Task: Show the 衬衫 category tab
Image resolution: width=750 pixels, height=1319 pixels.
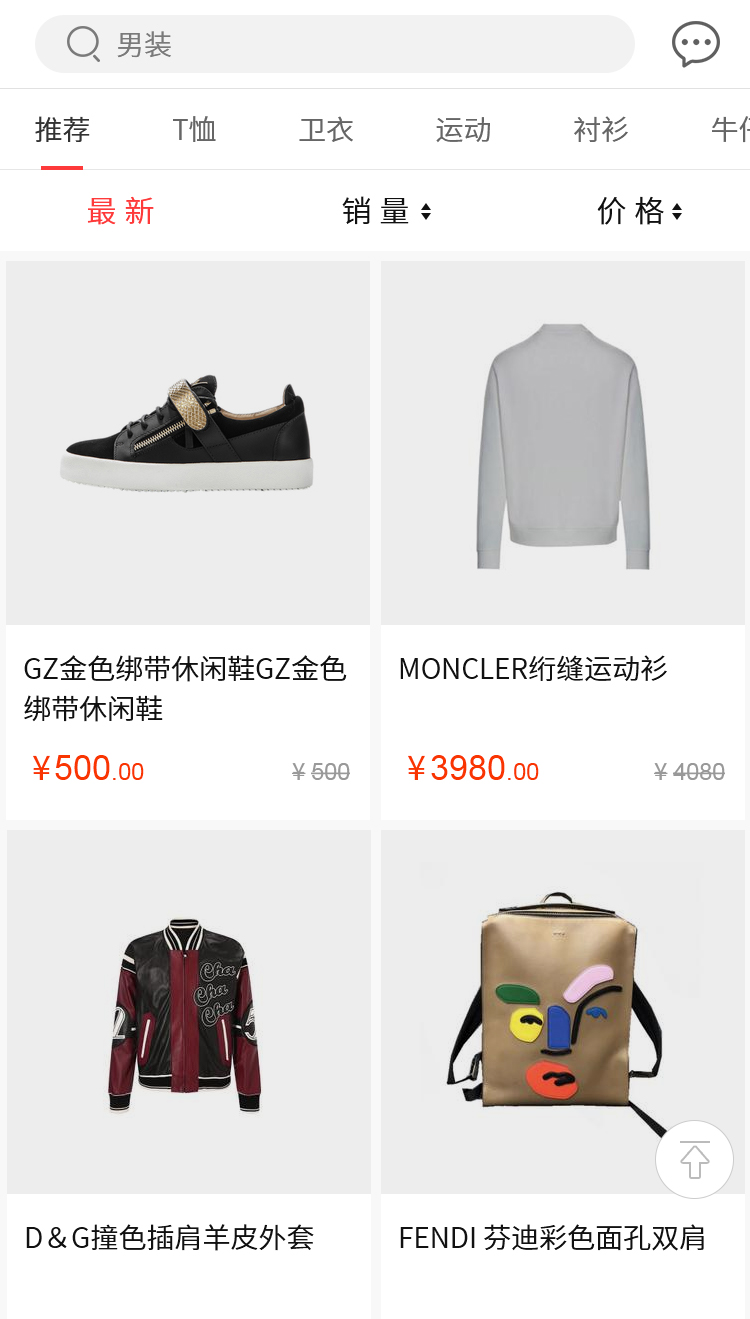Action: tap(600, 130)
